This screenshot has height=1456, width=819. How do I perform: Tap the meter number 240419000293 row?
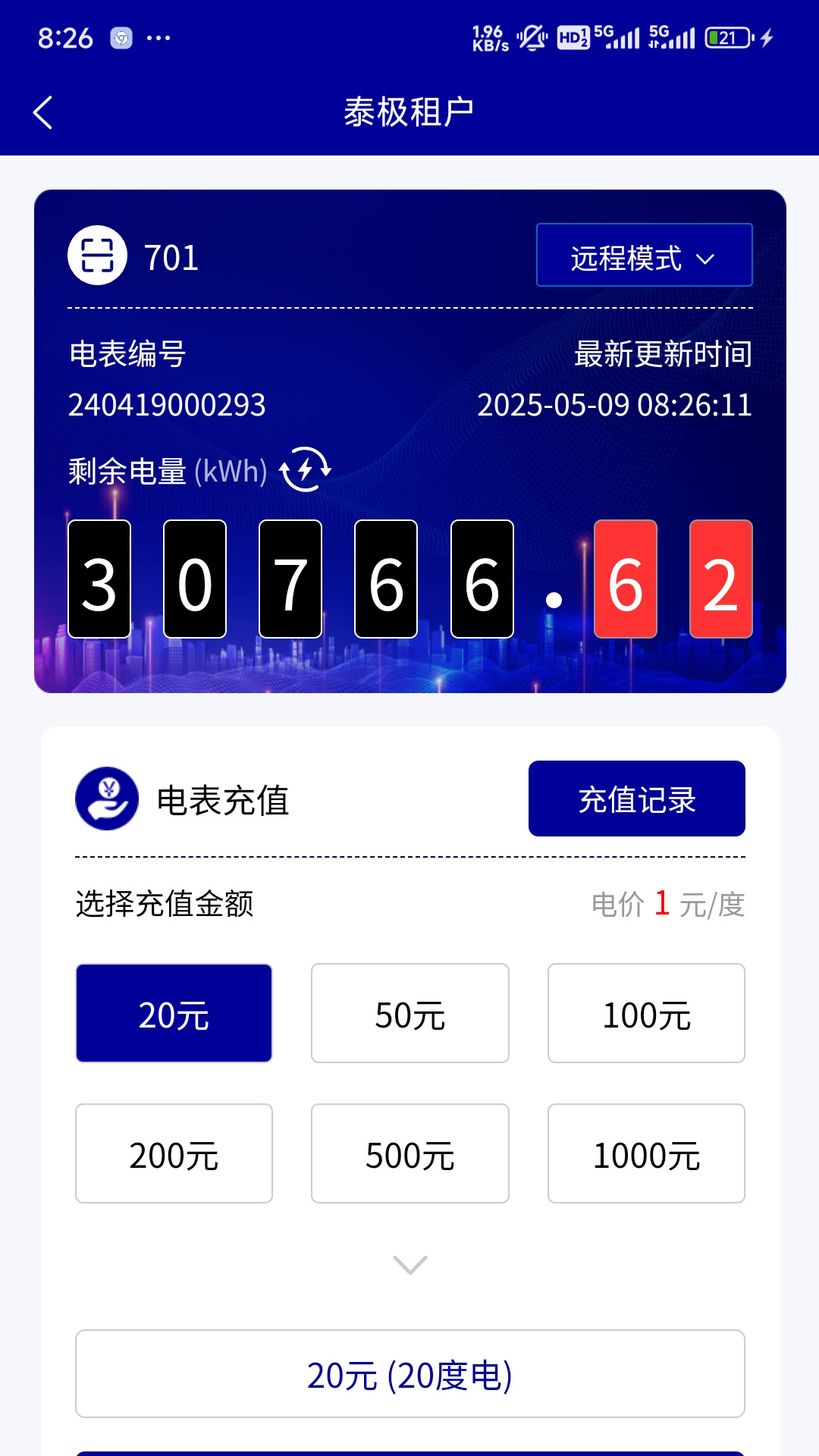click(x=167, y=405)
